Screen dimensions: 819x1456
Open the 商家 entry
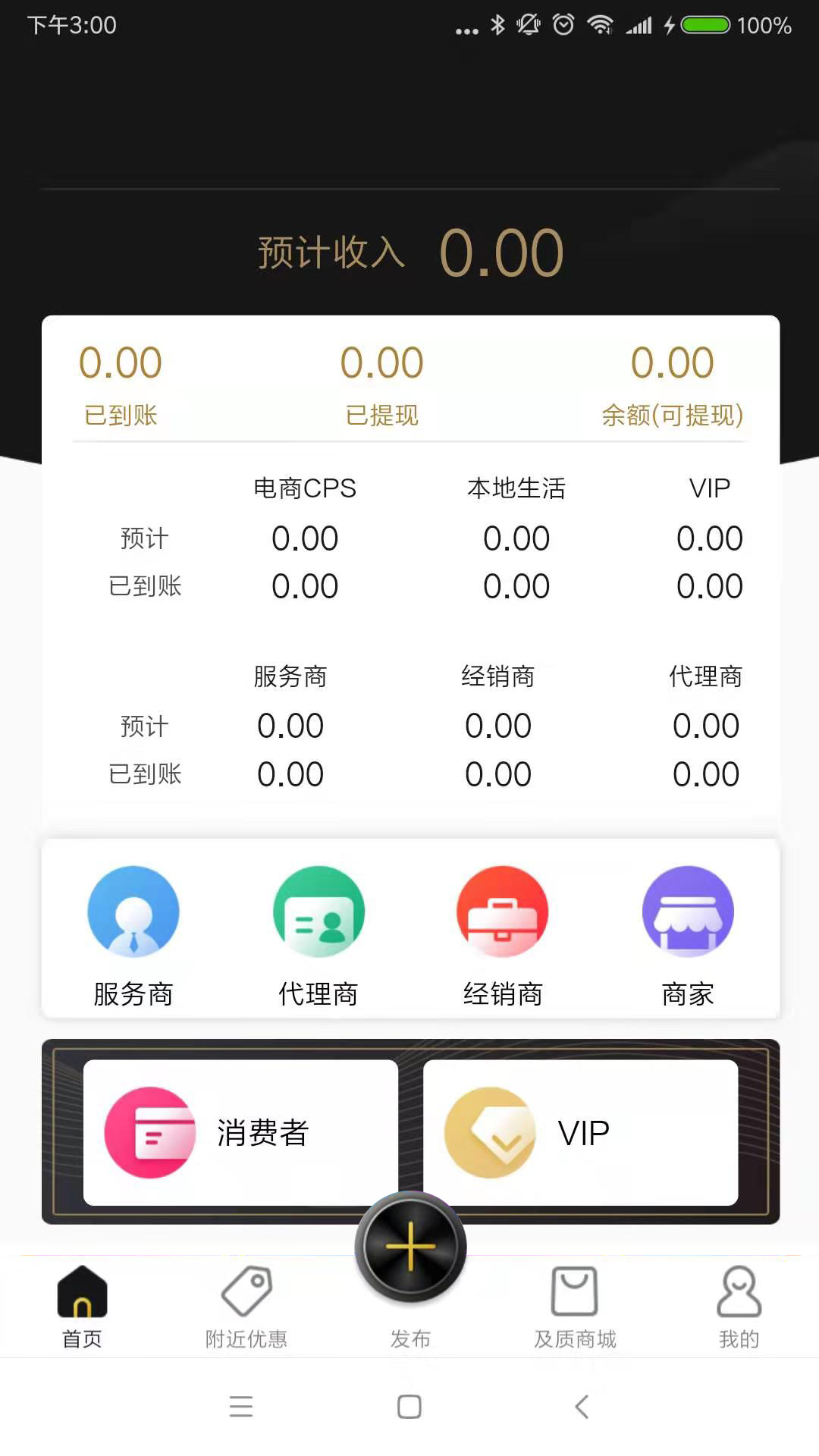pos(688,934)
